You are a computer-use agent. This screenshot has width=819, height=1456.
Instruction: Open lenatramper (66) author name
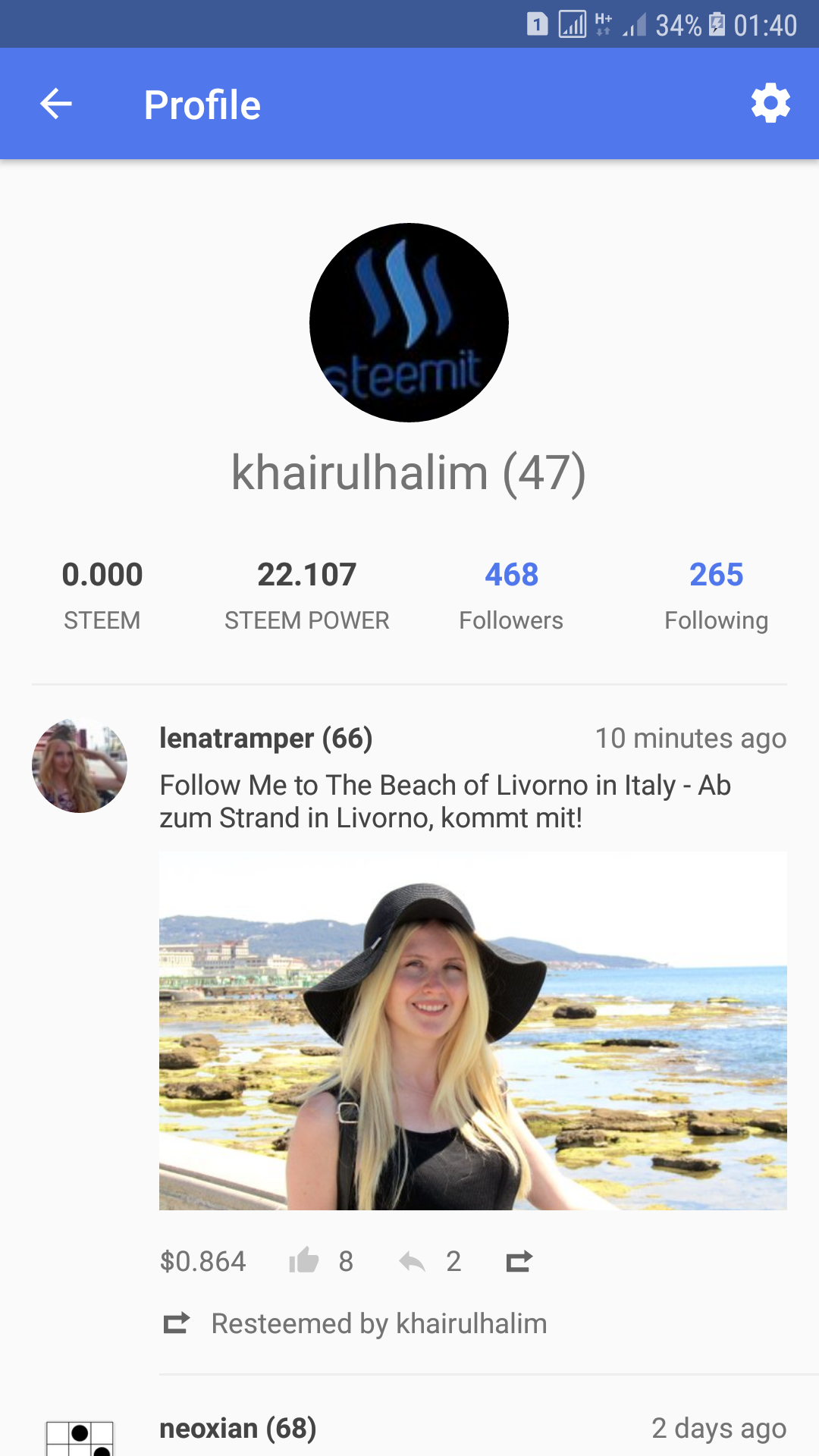tap(265, 738)
